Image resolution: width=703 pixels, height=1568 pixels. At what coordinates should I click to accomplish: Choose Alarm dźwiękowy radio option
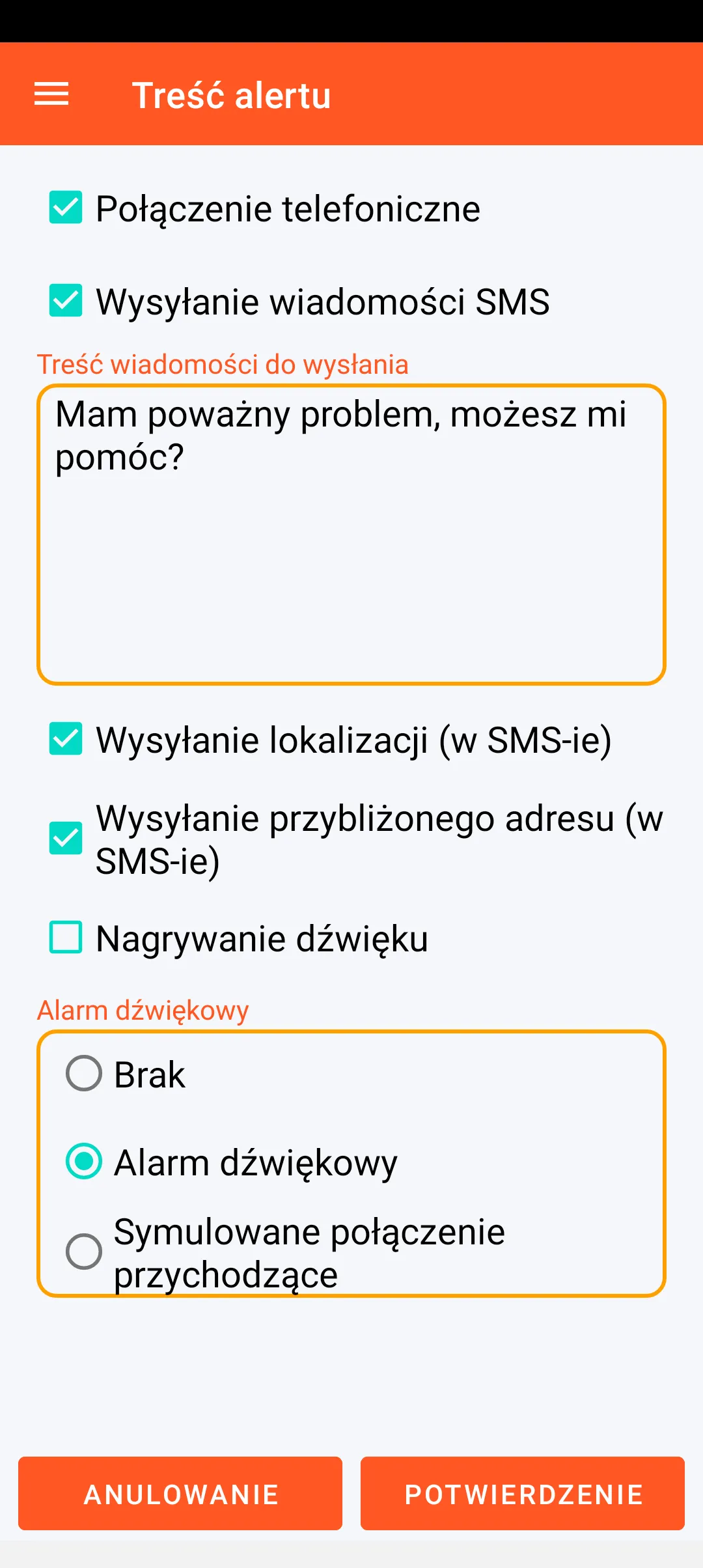click(84, 1161)
